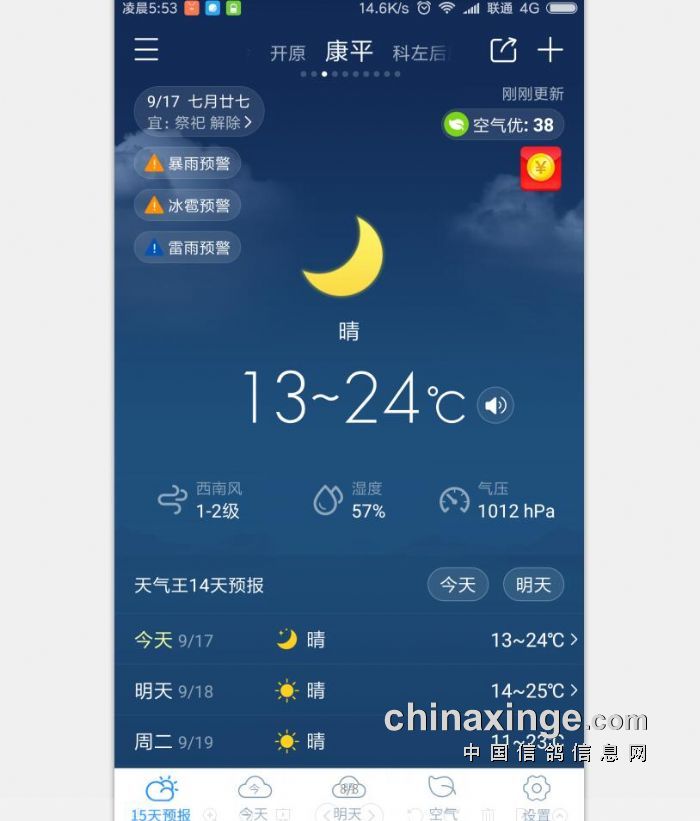Play the voice weather broadcast
Image resolution: width=700 pixels, height=821 pixels.
495,405
